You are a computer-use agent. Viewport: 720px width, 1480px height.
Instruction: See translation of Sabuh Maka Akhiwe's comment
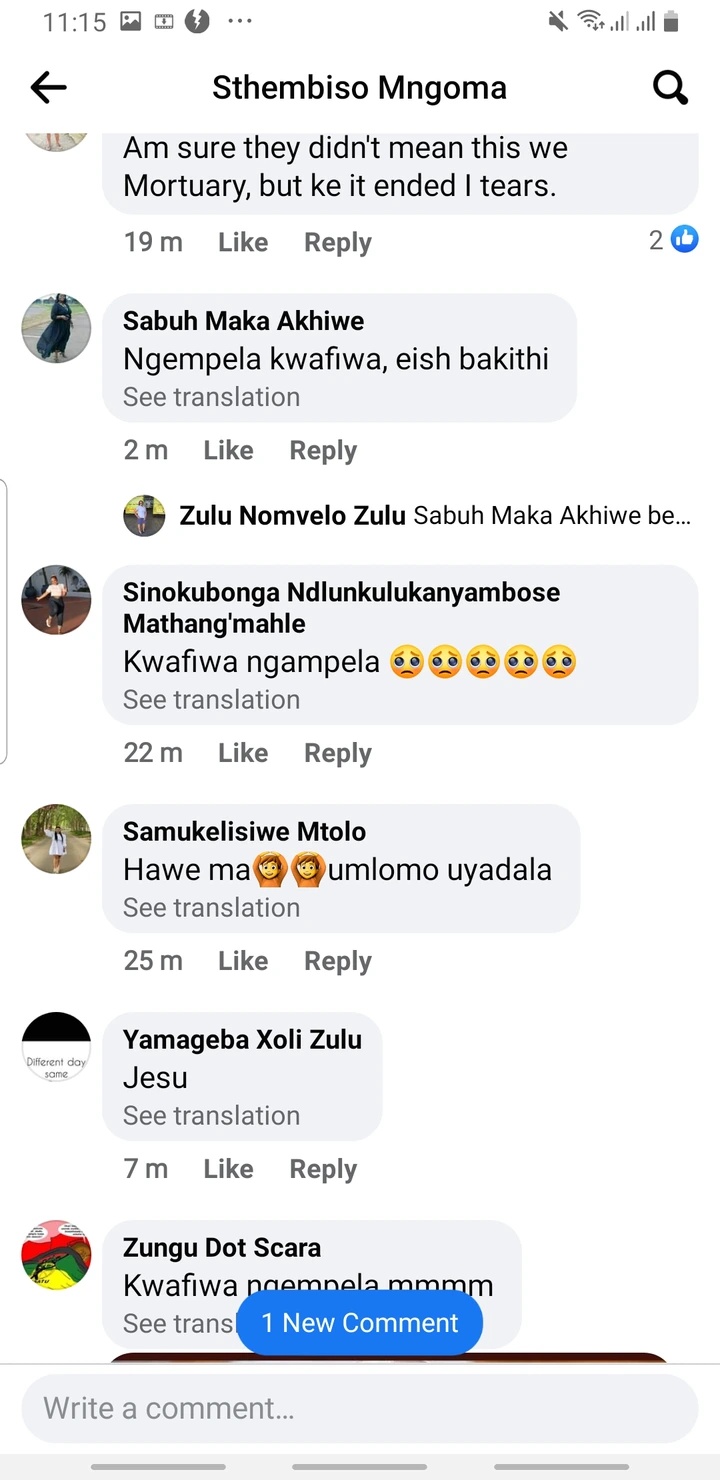pyautogui.click(x=211, y=397)
